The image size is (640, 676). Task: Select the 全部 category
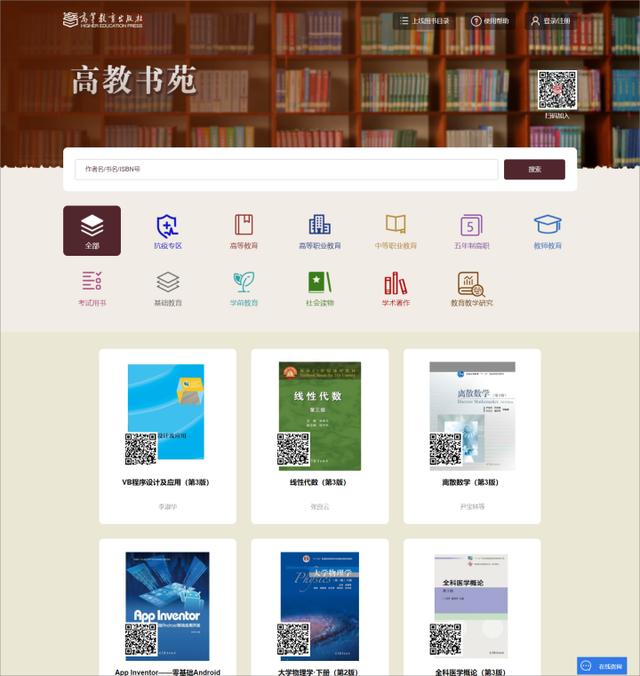pos(92,230)
